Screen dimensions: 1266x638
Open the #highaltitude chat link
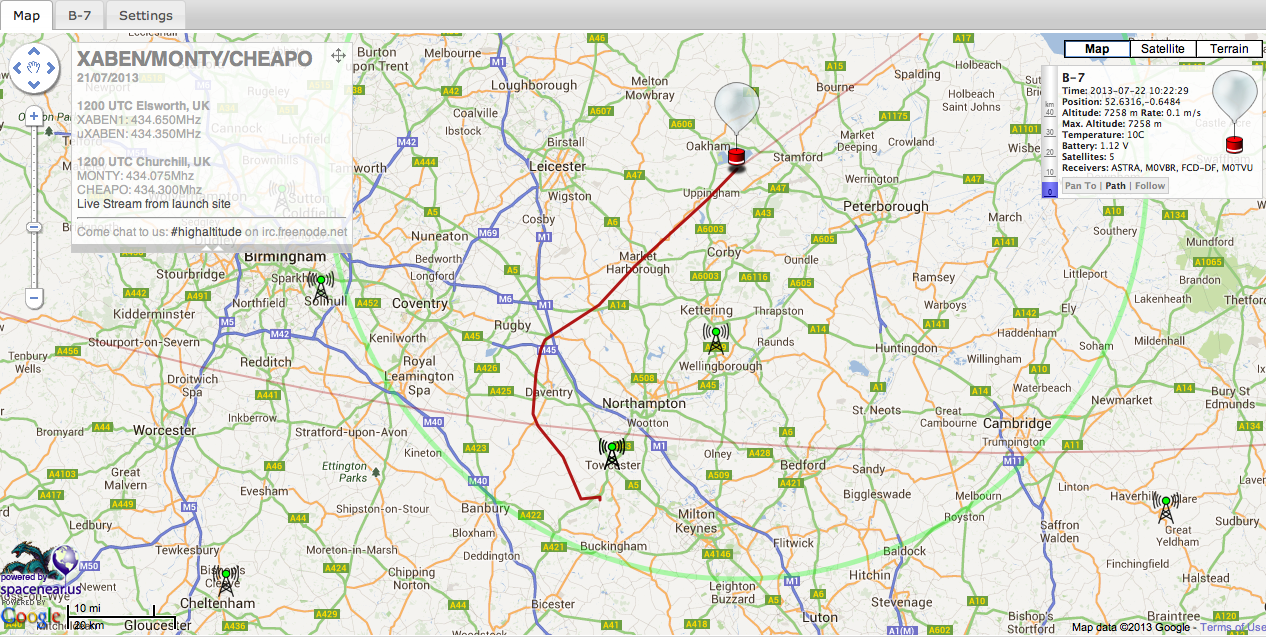click(x=205, y=231)
